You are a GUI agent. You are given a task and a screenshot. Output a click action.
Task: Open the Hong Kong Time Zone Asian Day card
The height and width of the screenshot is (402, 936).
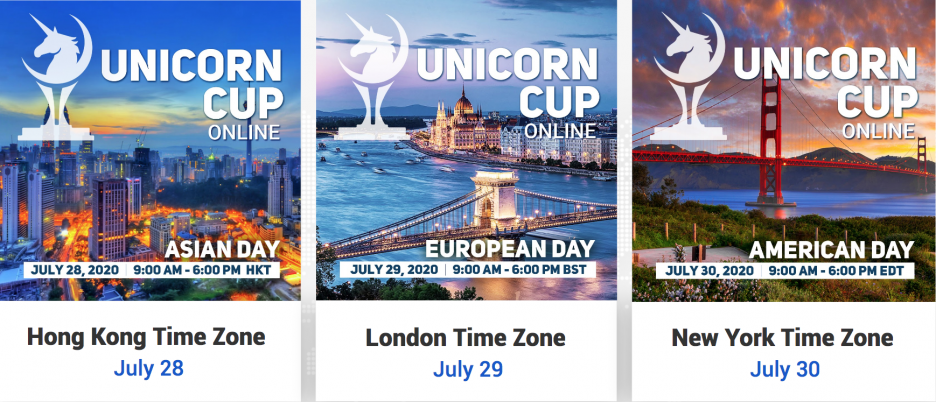[x=150, y=150]
